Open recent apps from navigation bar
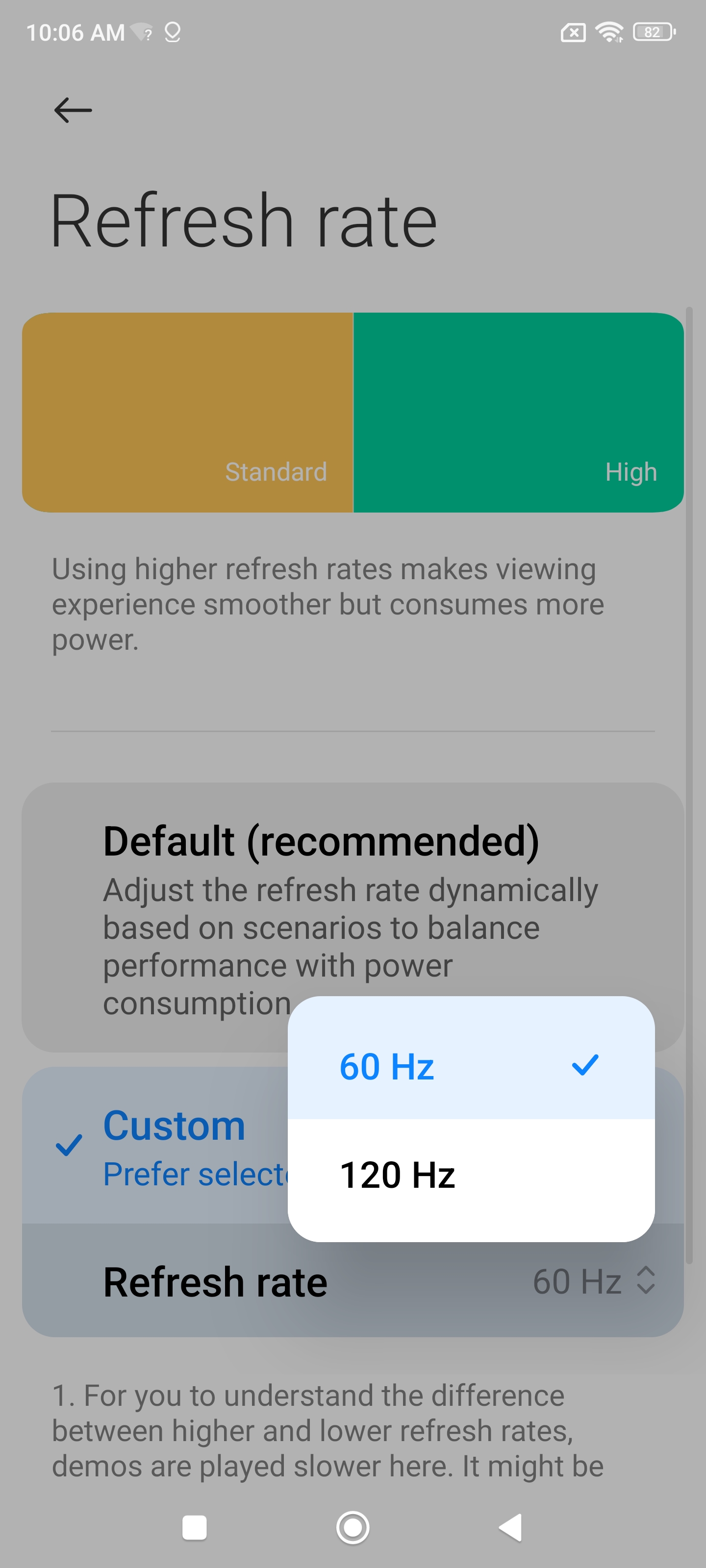The height and width of the screenshot is (1568, 706). click(x=194, y=1527)
